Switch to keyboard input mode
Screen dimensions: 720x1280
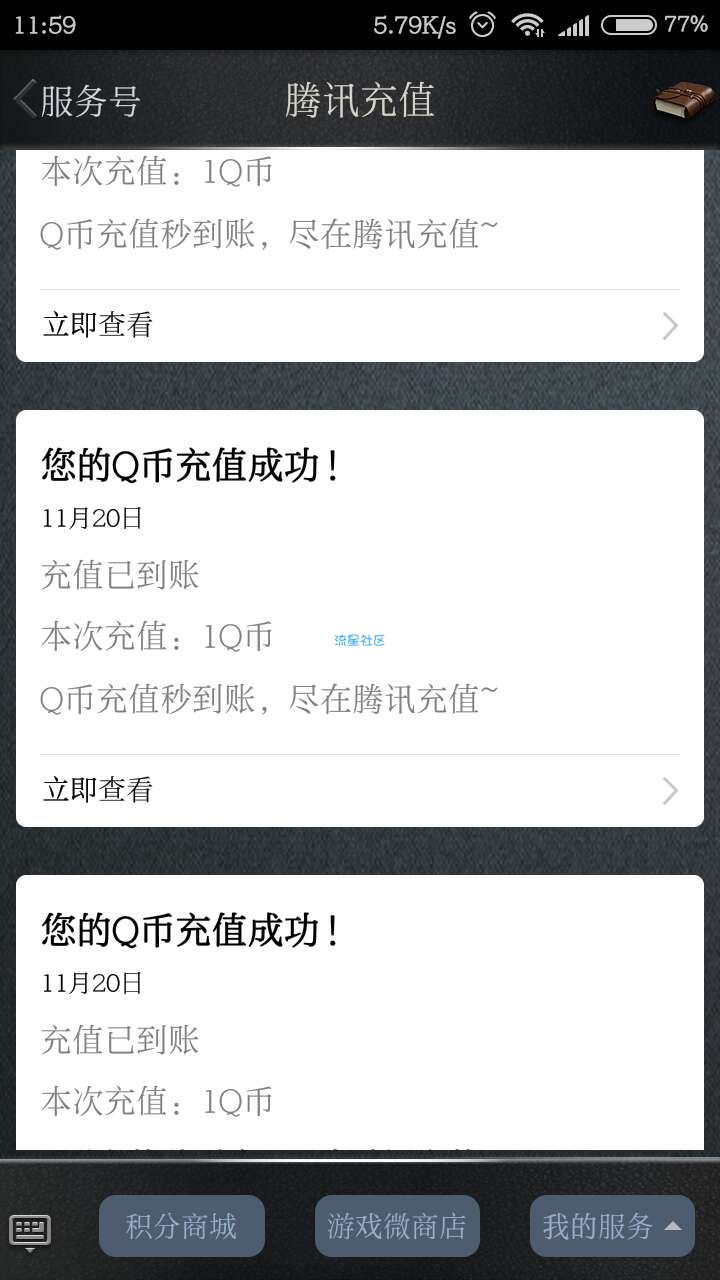click(x=30, y=1231)
